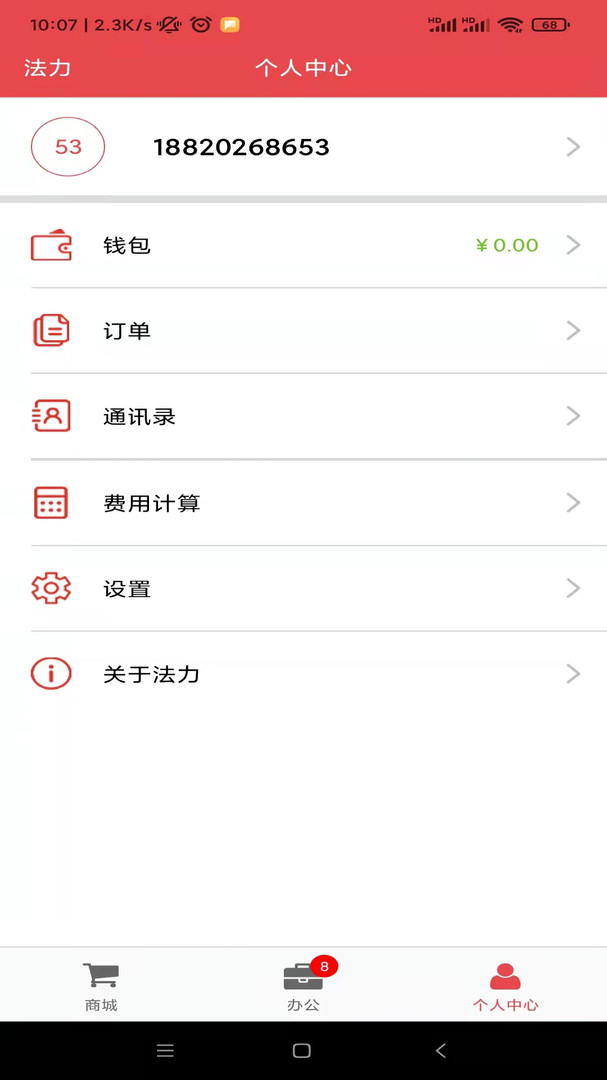Viewport: 607px width, 1080px height.
Task: Tap the system back button
Action: click(x=441, y=1051)
